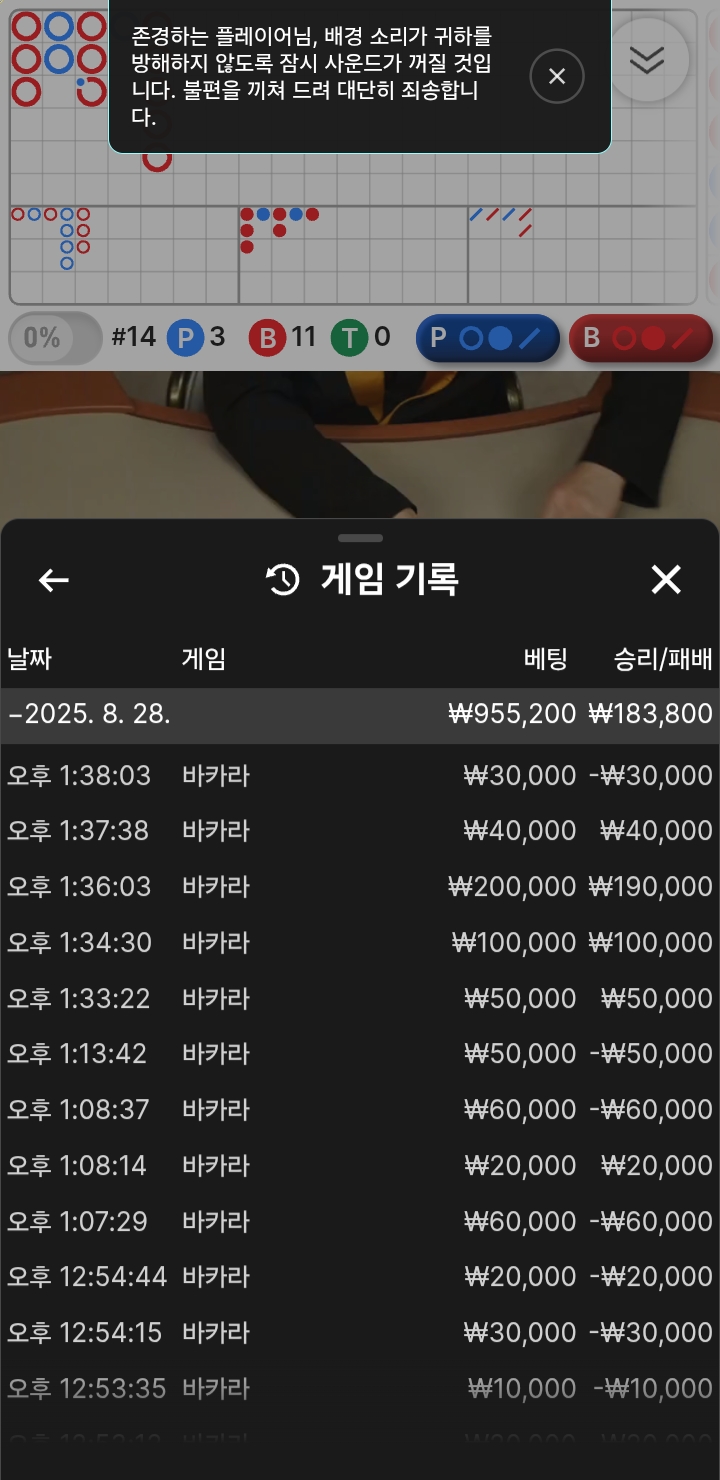
Task: Open the 오후 1:08:37 baccarat record
Action: coord(360,1109)
